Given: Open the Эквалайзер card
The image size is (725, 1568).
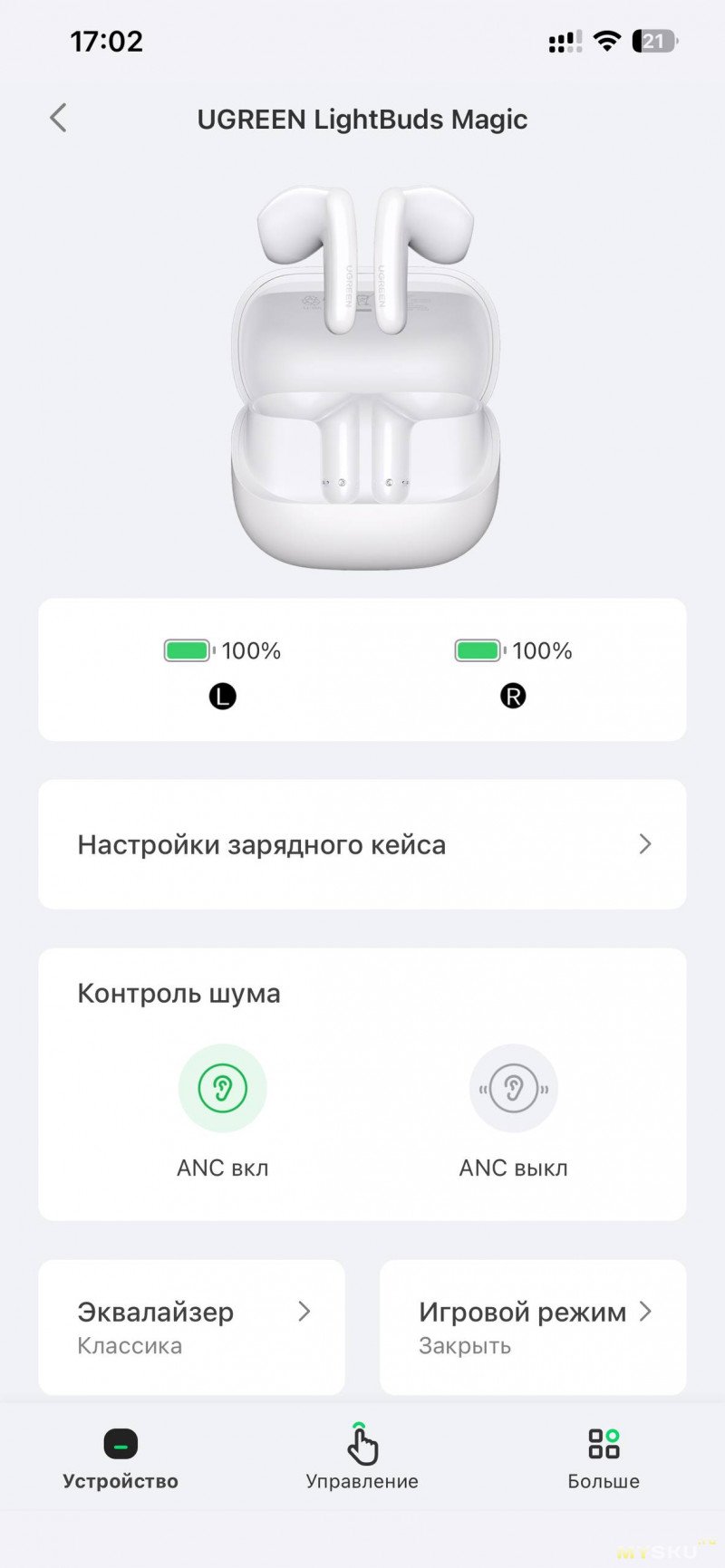Looking at the screenshot, I should [191, 1327].
